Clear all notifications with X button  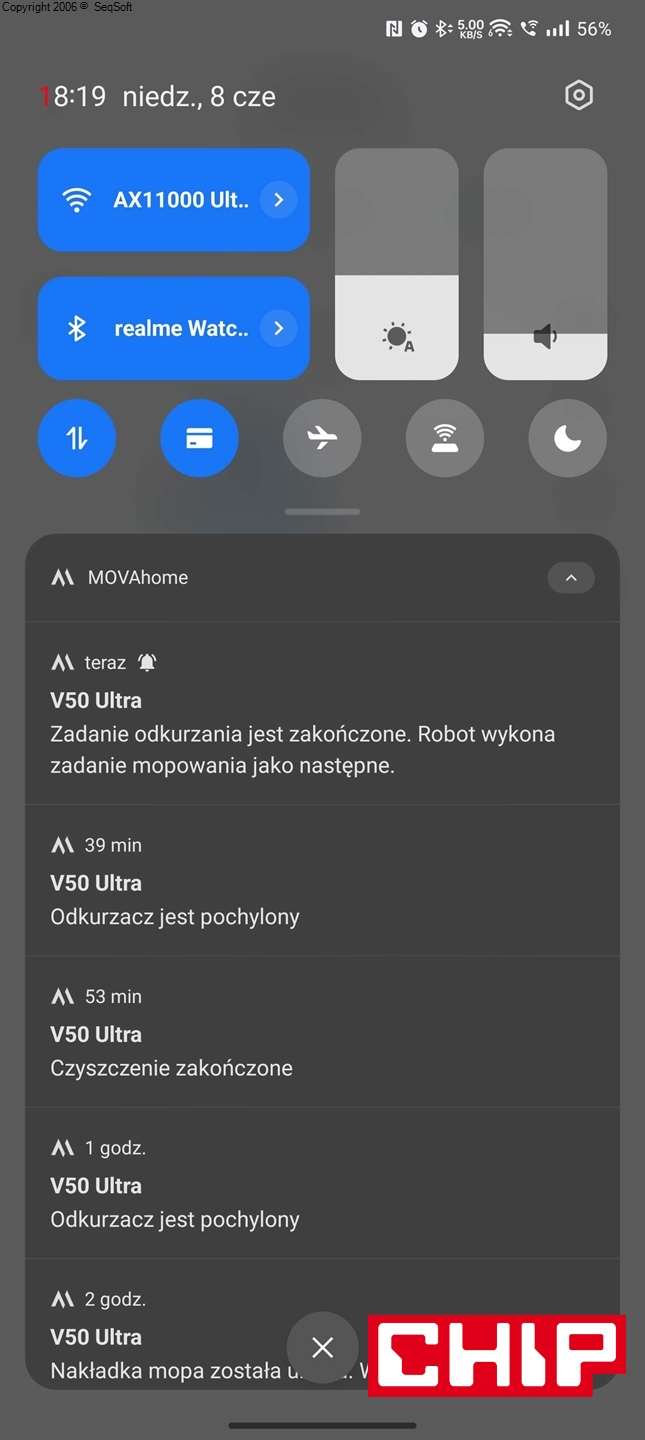322,1348
